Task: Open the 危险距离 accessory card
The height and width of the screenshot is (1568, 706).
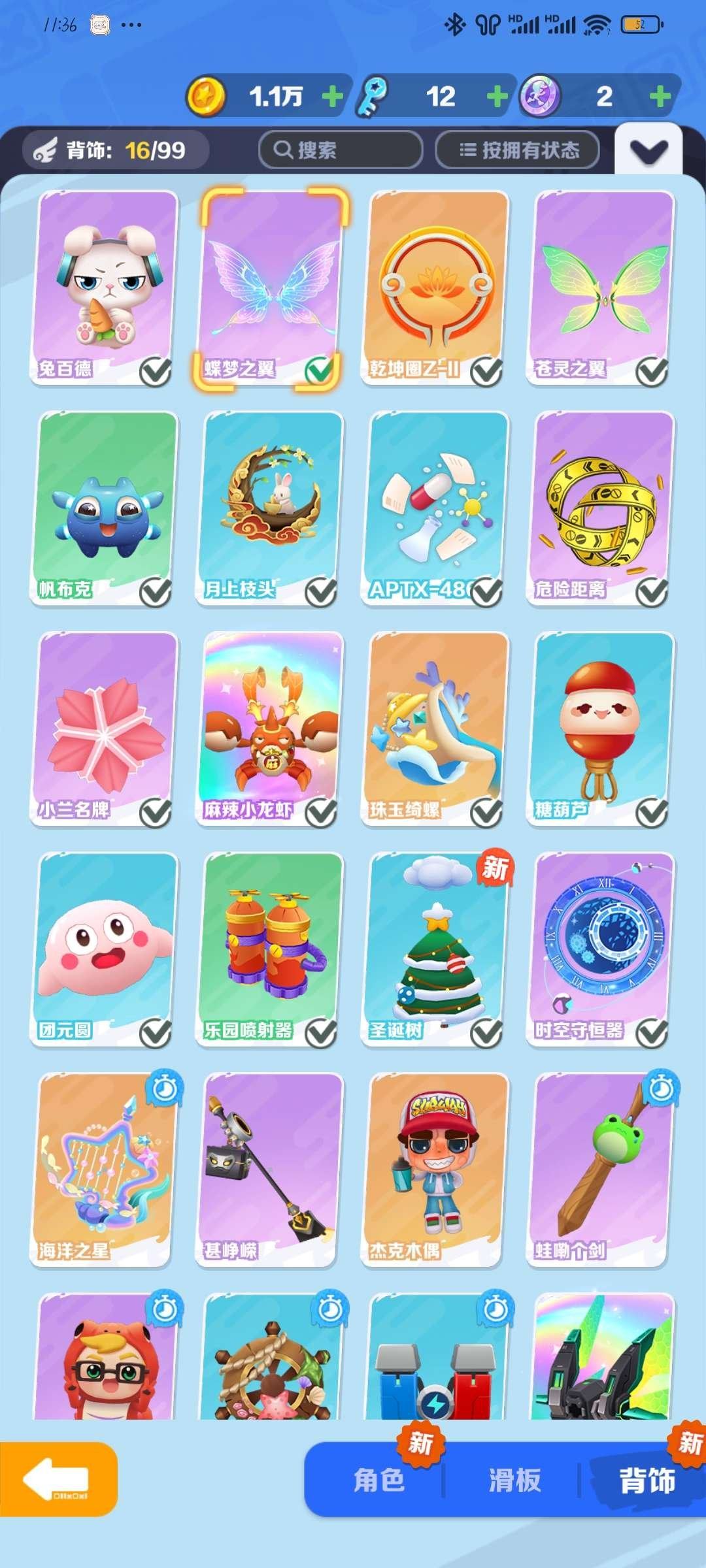Action: click(601, 508)
